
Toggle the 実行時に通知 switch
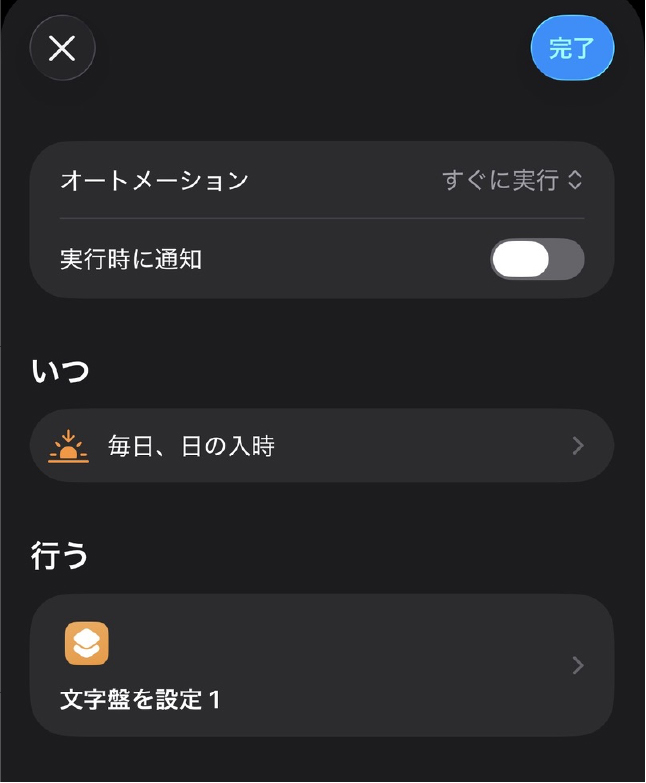[537, 260]
